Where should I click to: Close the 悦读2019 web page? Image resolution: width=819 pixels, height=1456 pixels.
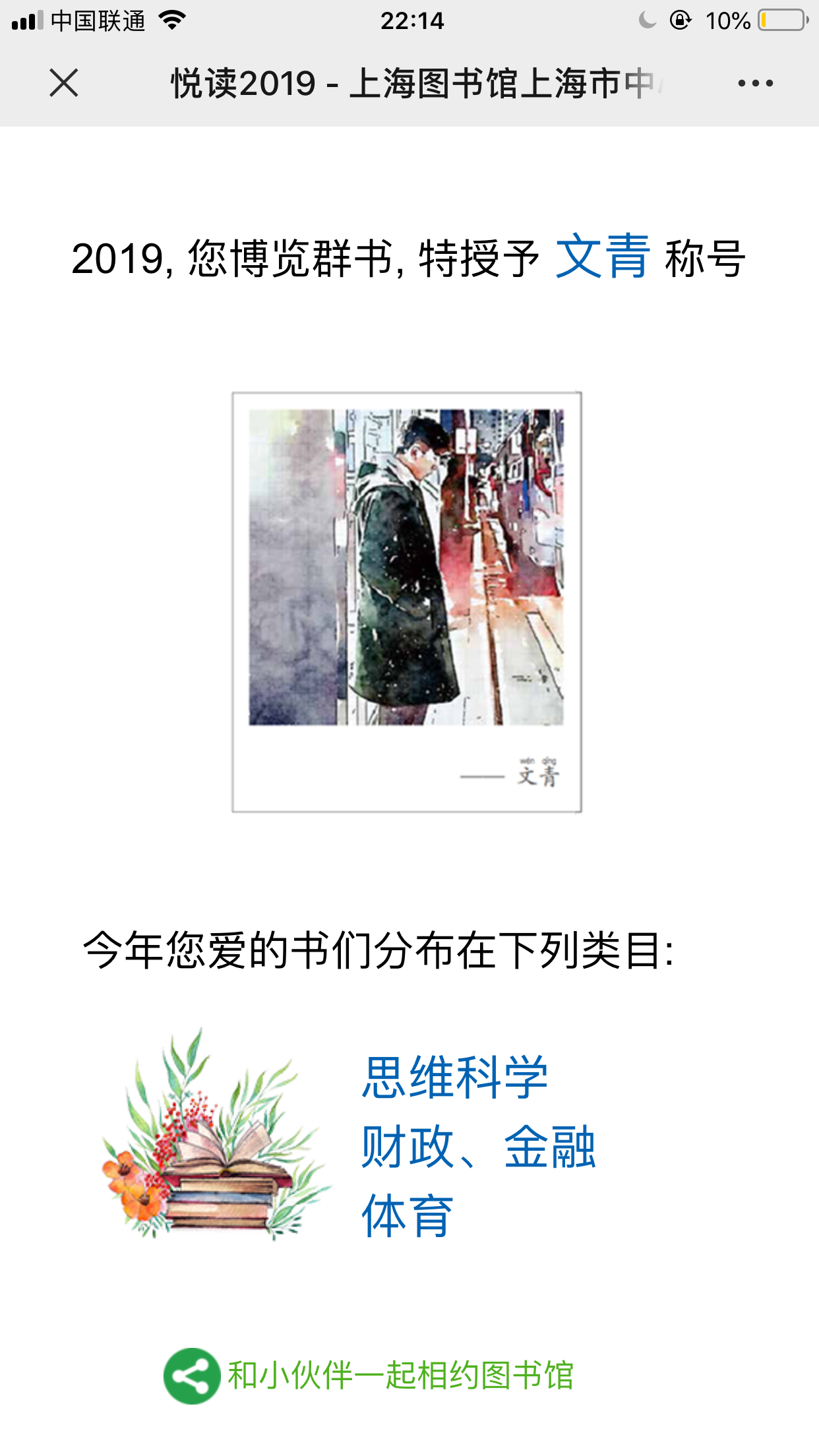(x=64, y=83)
